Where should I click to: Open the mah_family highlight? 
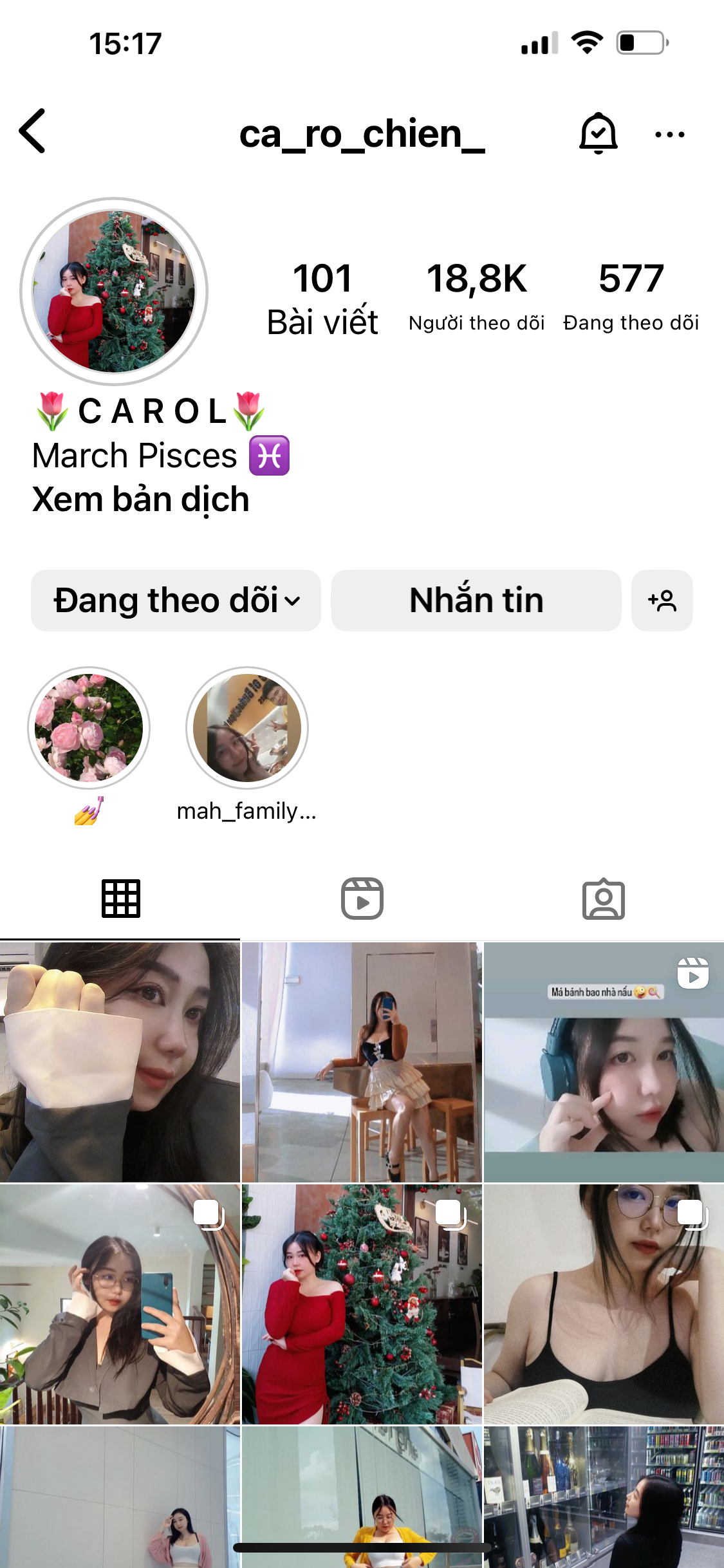point(247,728)
